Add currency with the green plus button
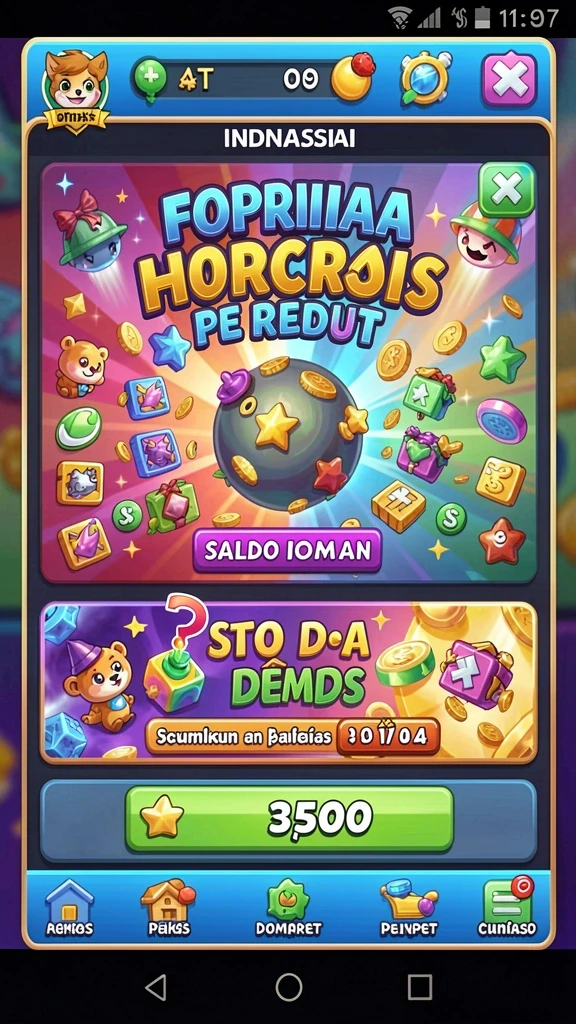The image size is (576, 1024). point(150,80)
